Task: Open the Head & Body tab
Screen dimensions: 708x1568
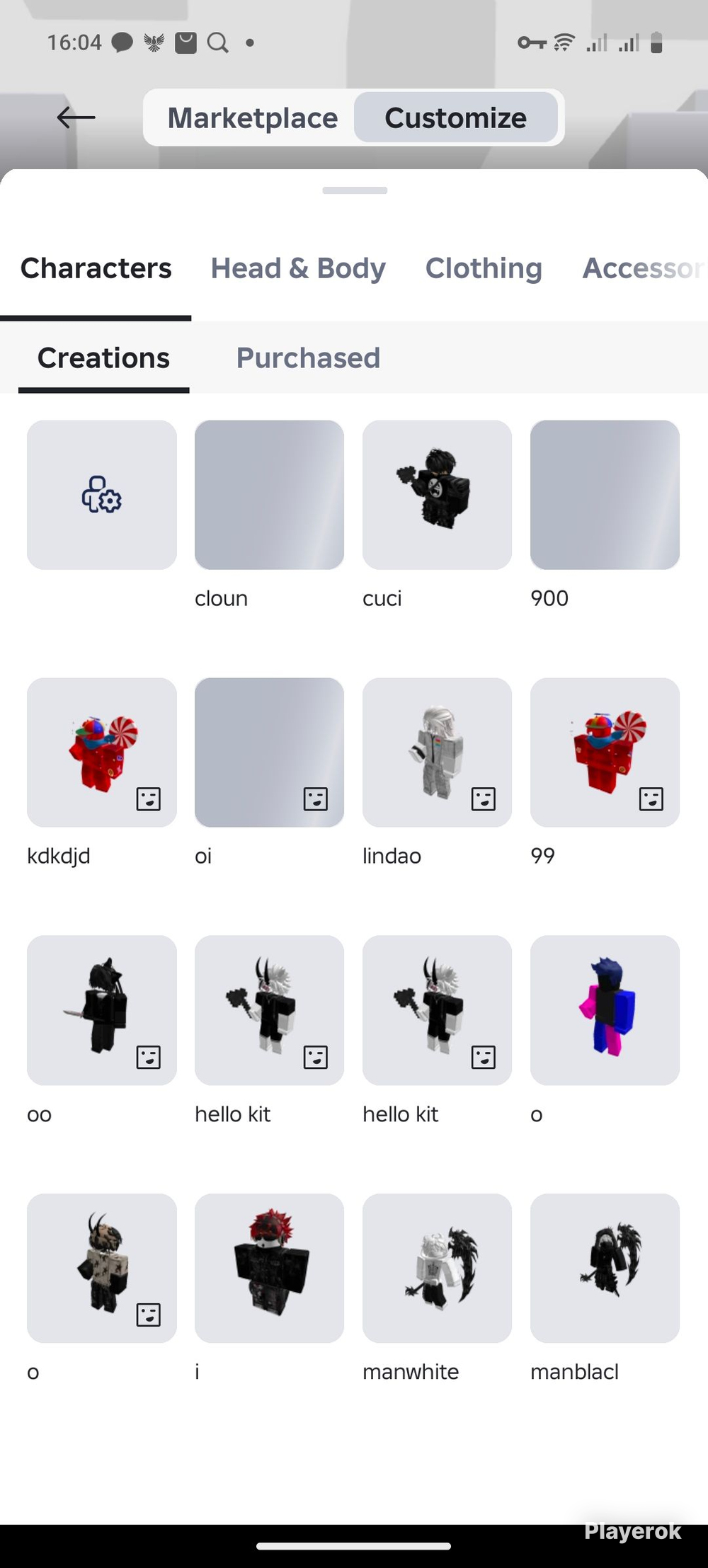Action: 298,268
